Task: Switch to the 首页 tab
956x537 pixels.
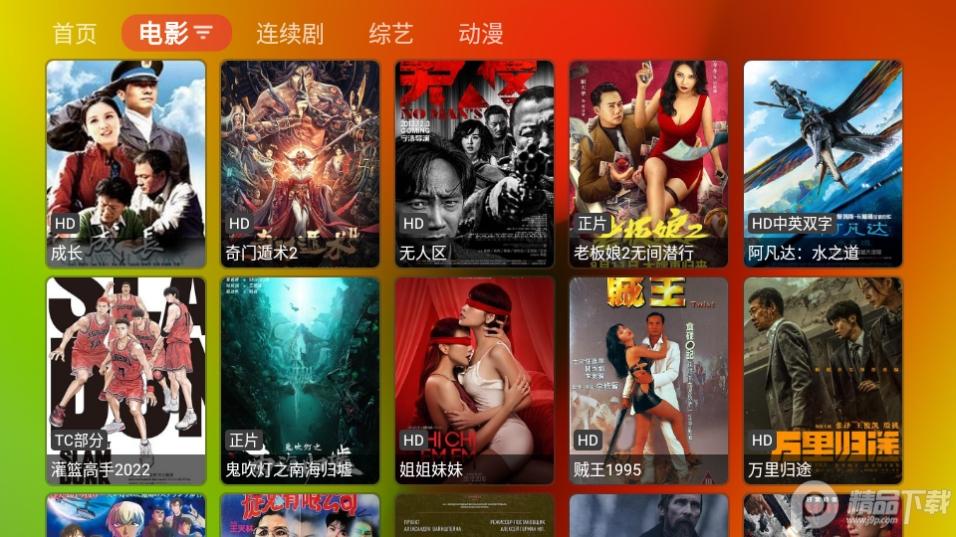Action: [x=75, y=33]
